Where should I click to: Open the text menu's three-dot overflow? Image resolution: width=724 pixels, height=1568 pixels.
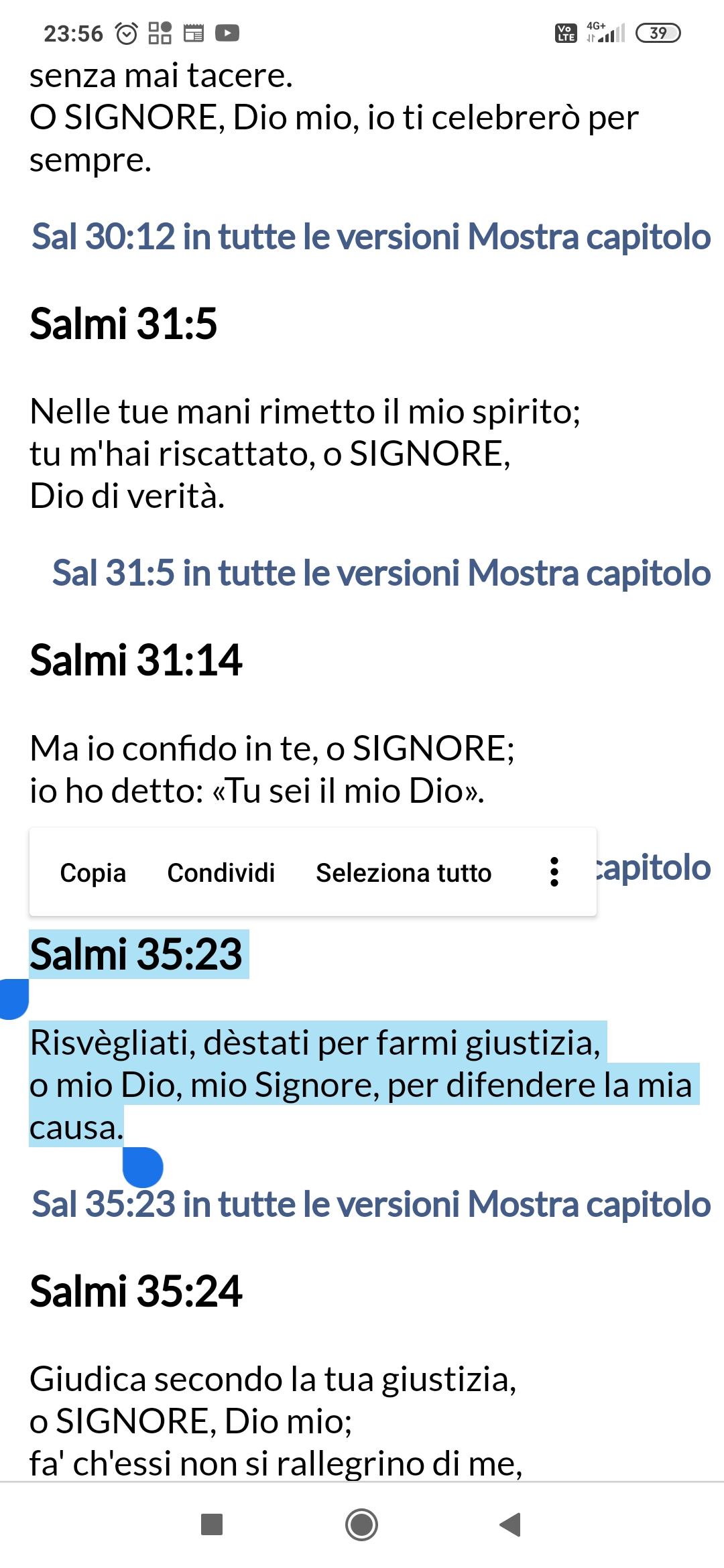(x=554, y=872)
